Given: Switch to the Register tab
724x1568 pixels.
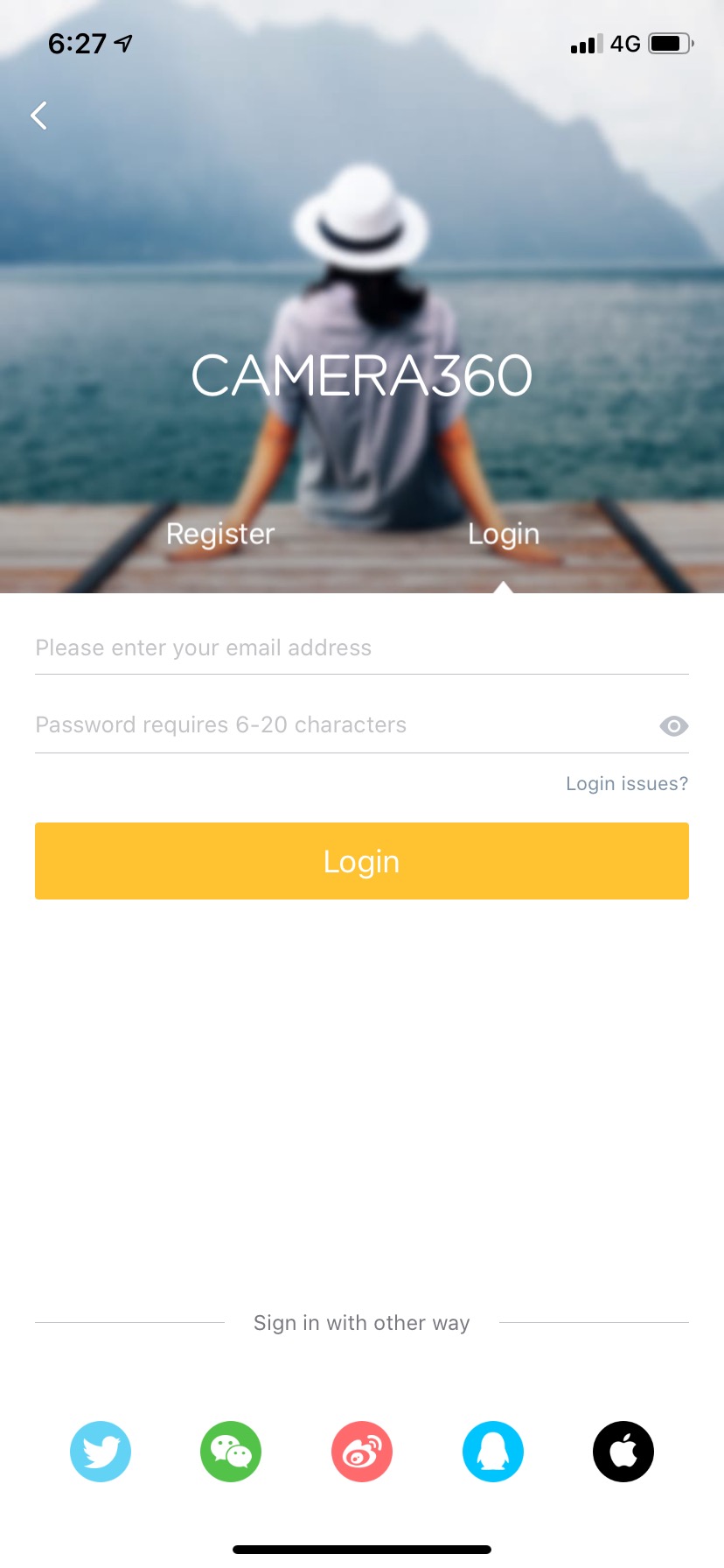Looking at the screenshot, I should [x=220, y=534].
